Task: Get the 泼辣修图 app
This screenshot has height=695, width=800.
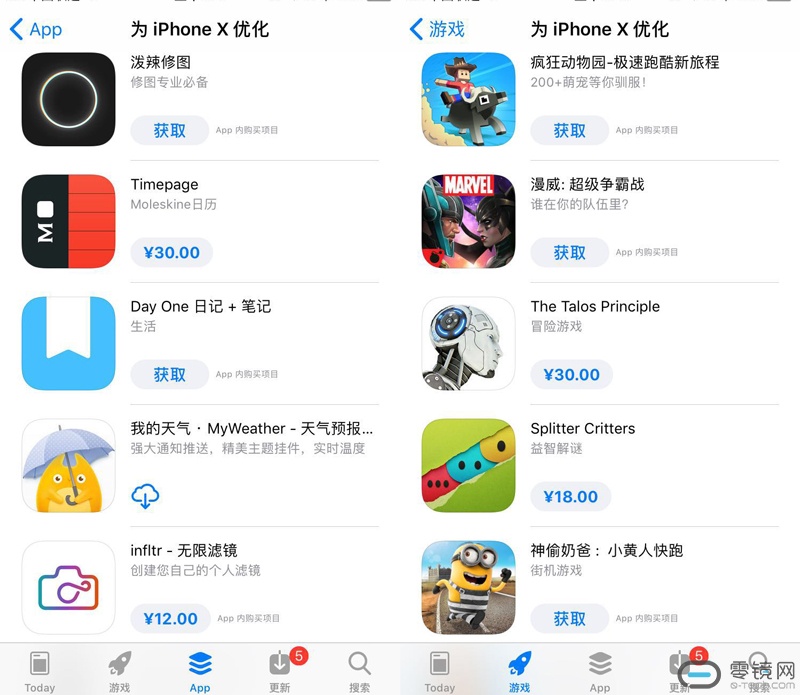Action: [x=169, y=130]
